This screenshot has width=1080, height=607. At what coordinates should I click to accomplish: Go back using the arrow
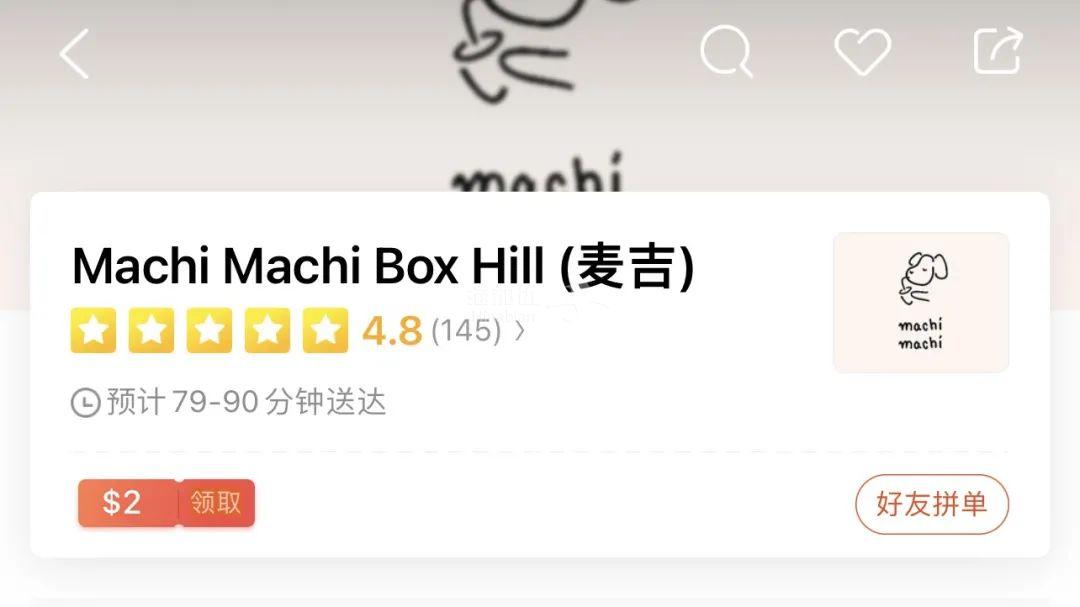(x=75, y=53)
